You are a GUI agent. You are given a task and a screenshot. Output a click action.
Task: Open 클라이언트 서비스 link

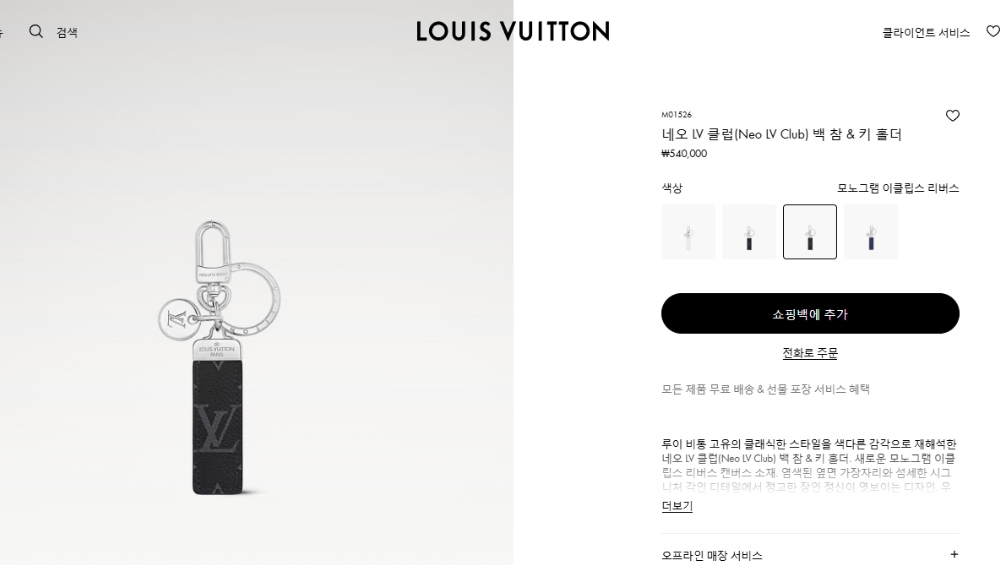(x=925, y=33)
